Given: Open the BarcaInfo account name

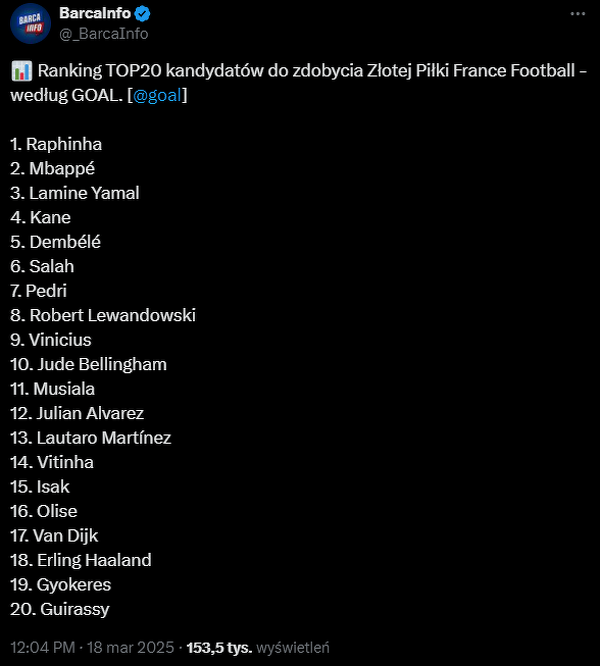Looking at the screenshot, I should tap(96, 13).
